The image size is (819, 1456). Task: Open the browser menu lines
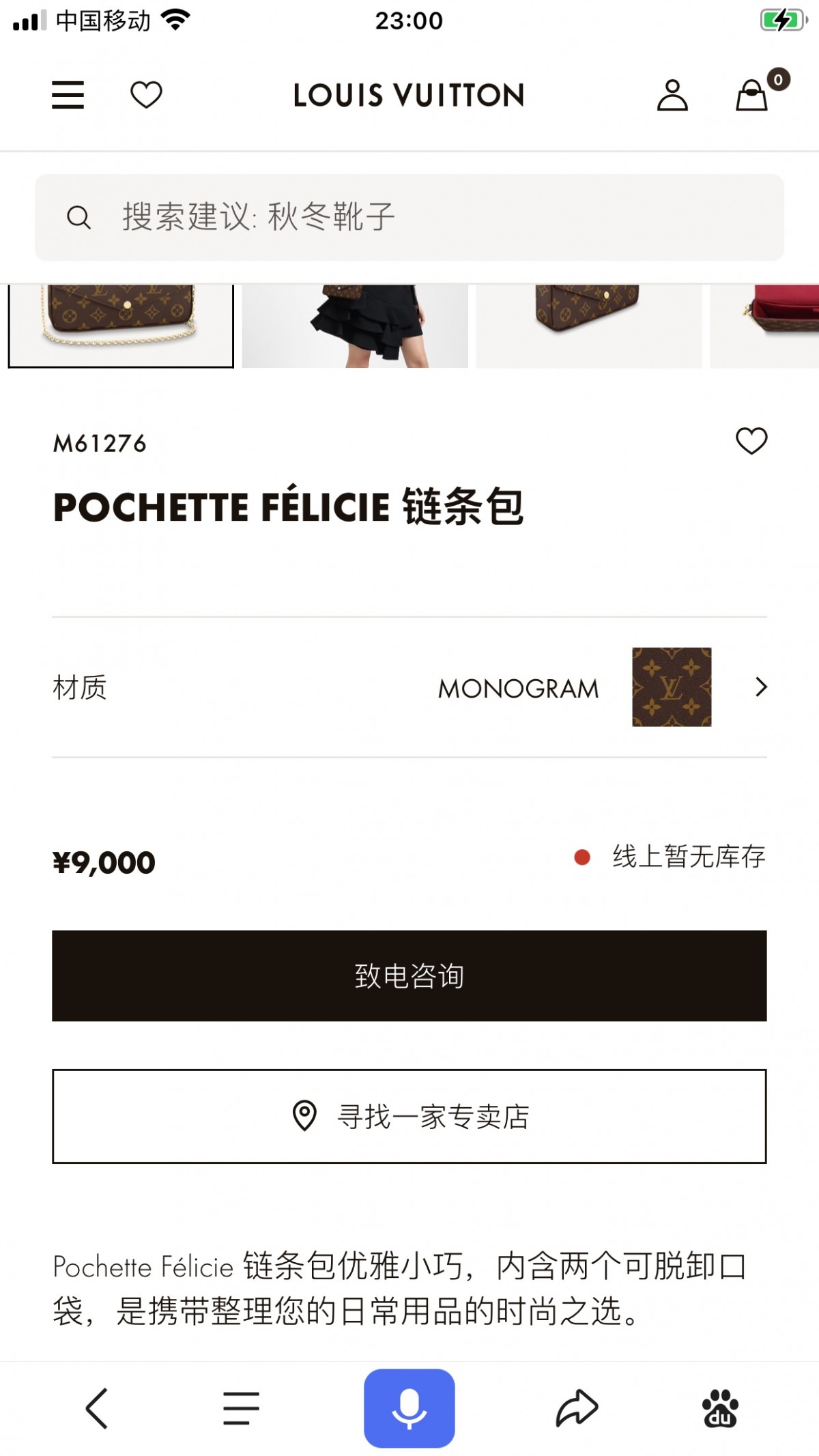(241, 1408)
